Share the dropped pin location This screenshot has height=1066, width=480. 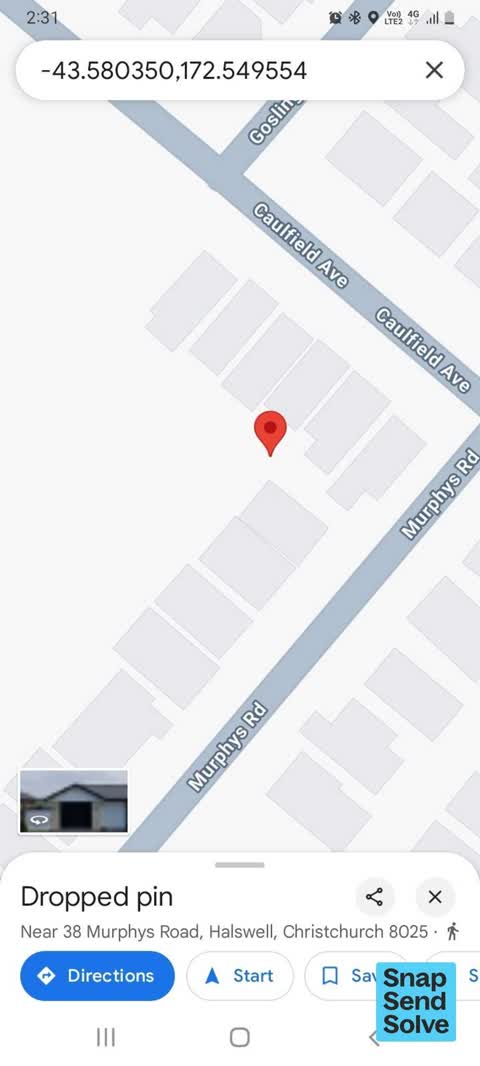375,897
